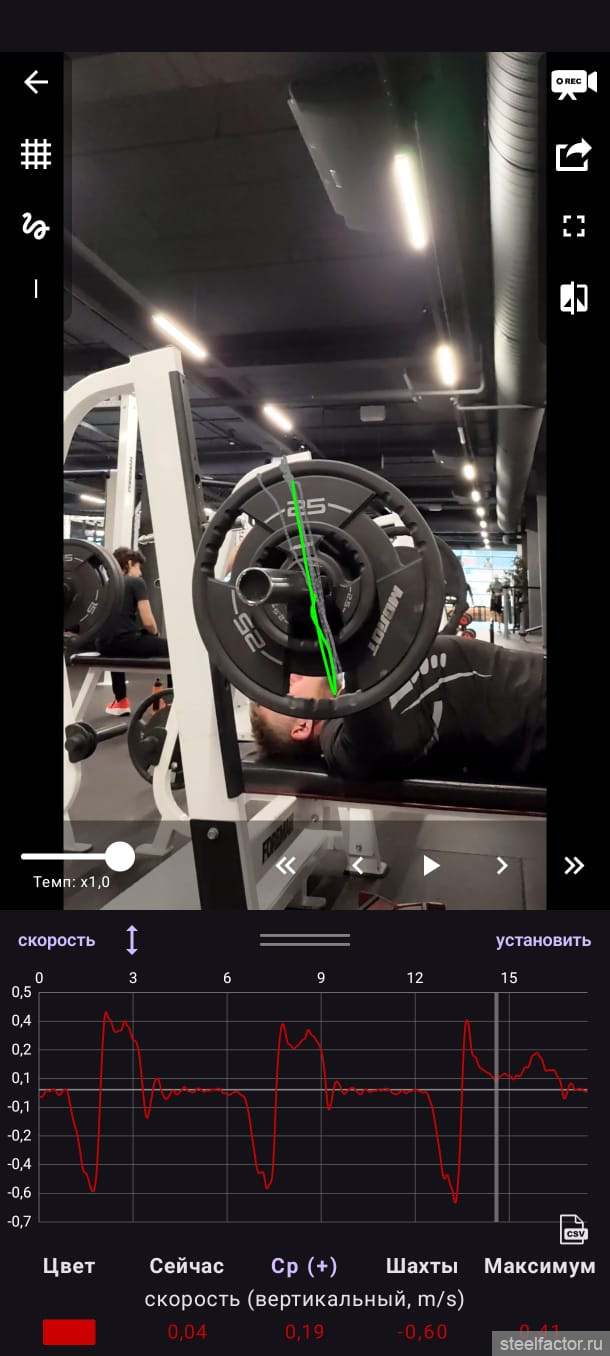
Task: Jump forward with double right arrows
Action: (573, 865)
